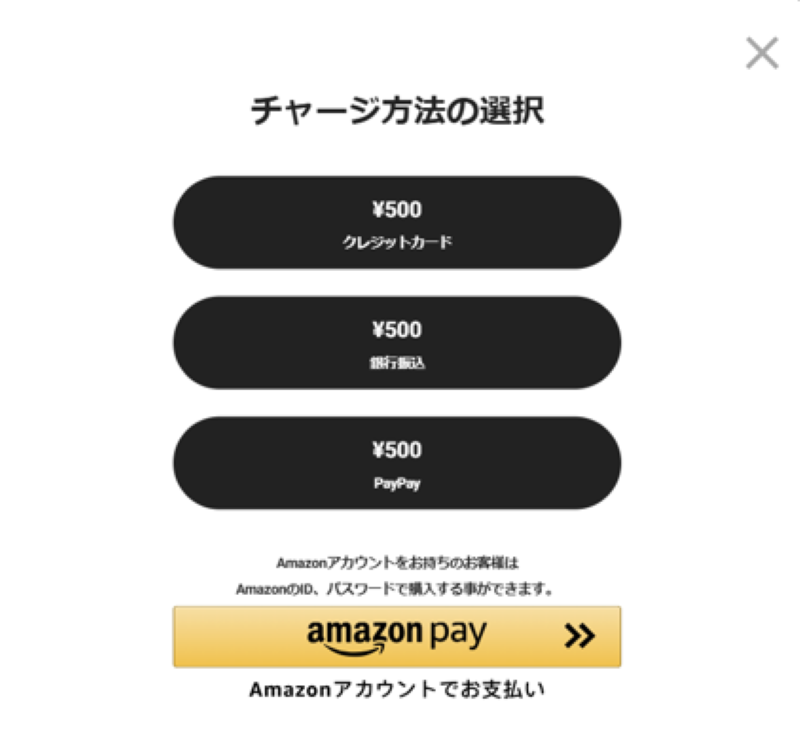Tap the amazon pay button
Image resolution: width=800 pixels, height=741 pixels.
pos(397,636)
